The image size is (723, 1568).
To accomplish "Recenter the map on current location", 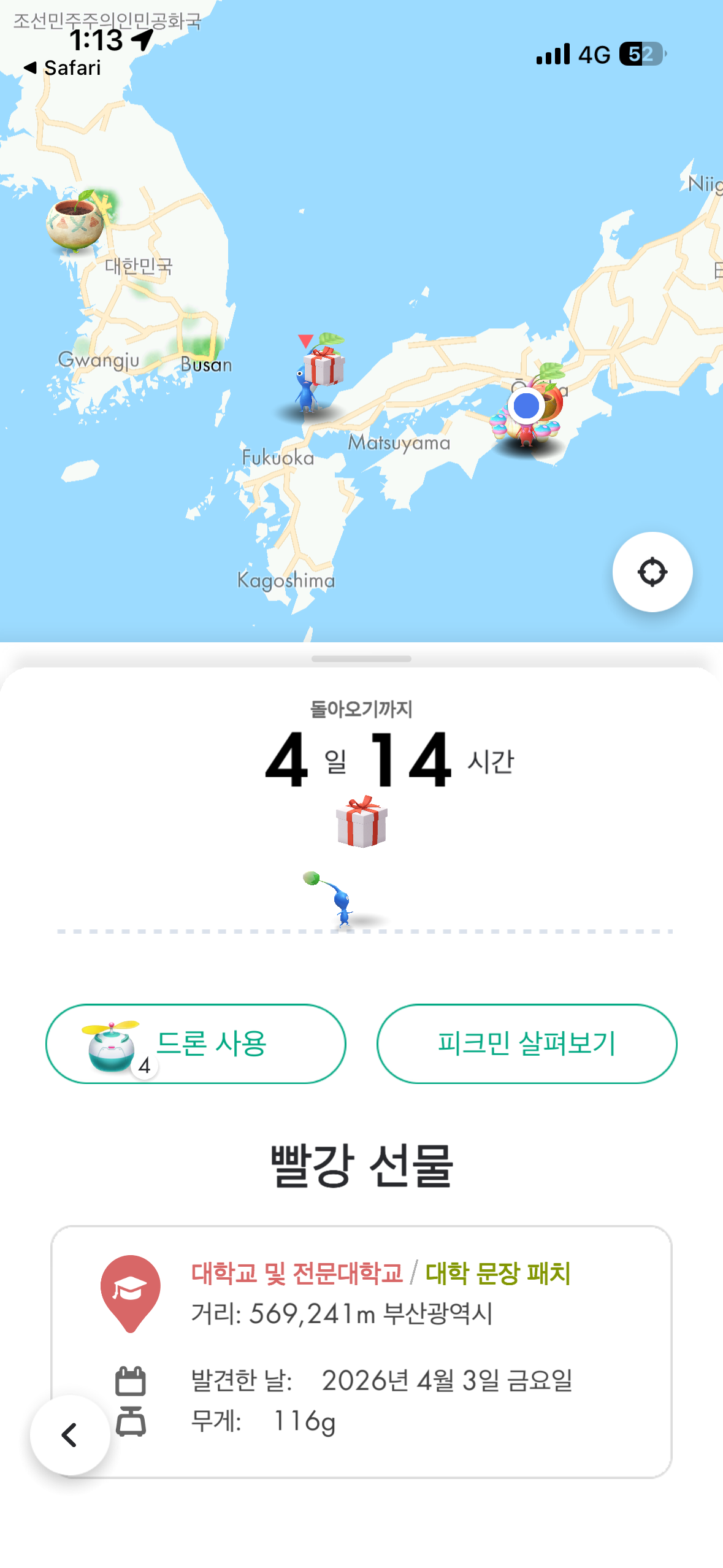I will pyautogui.click(x=652, y=572).
